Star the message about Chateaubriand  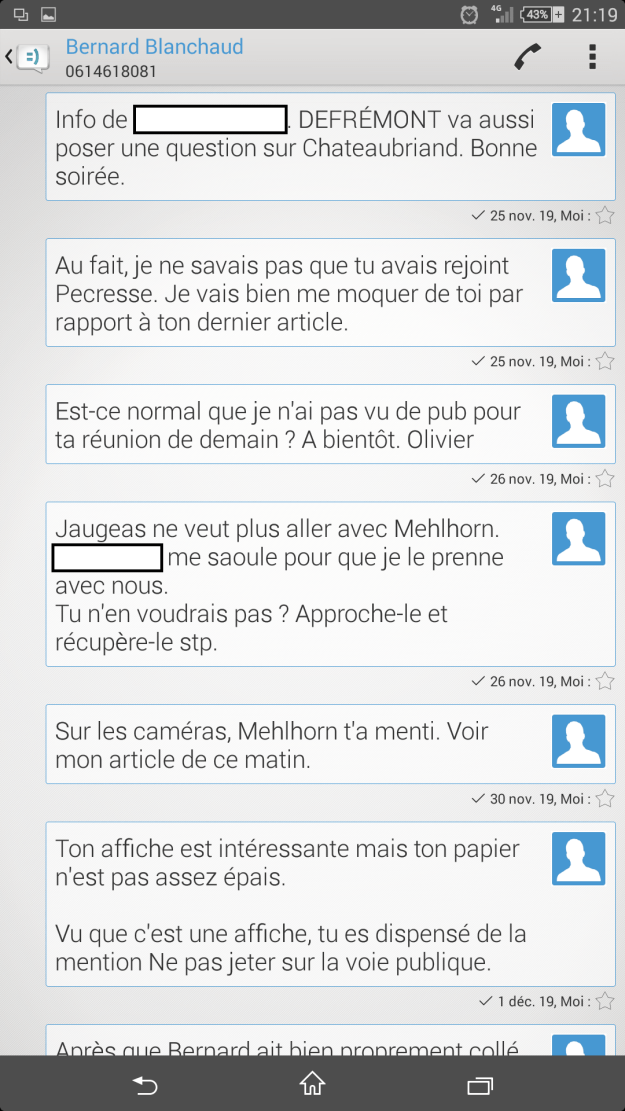605,215
